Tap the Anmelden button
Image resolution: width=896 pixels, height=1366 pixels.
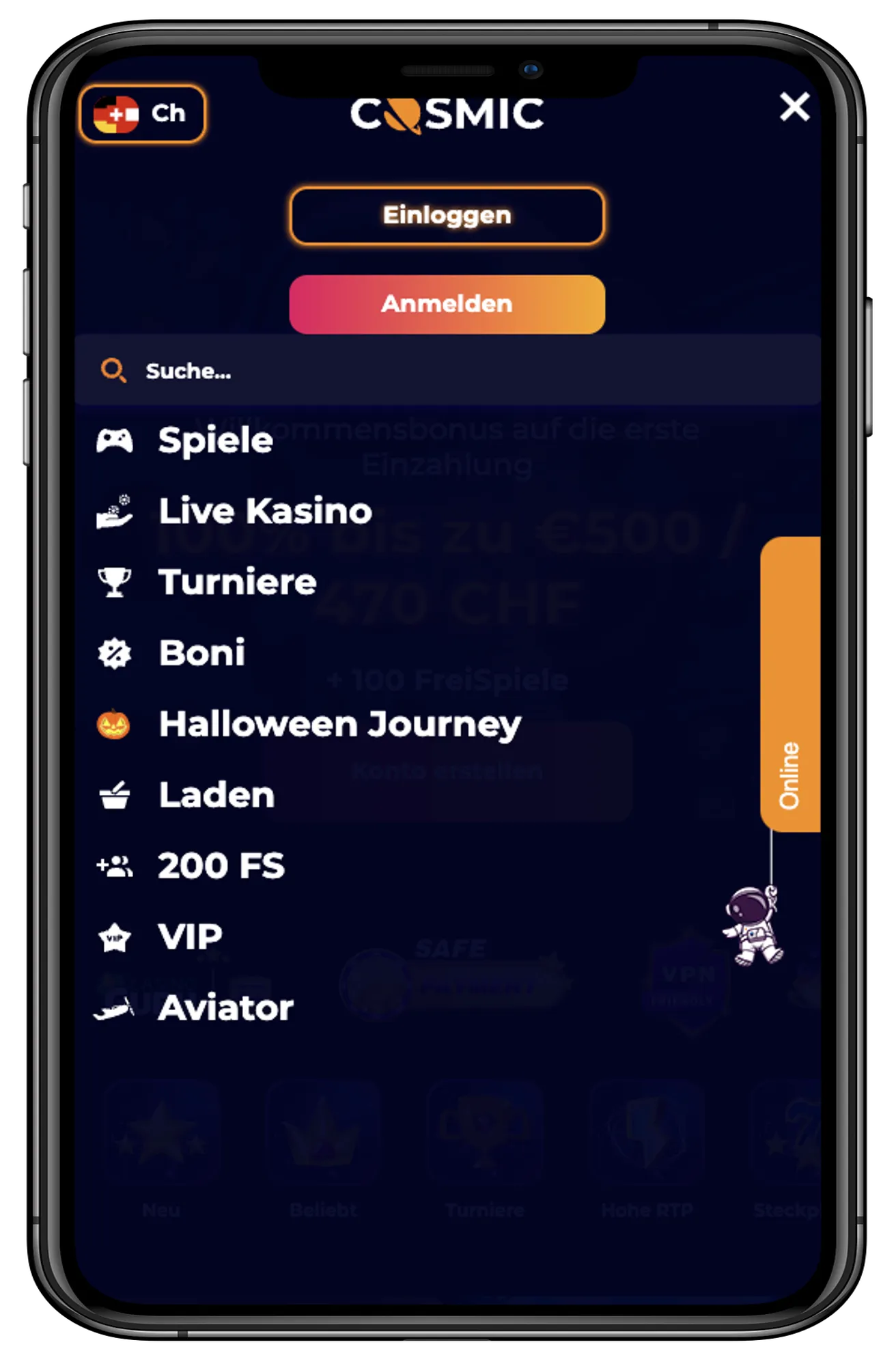pos(447,305)
